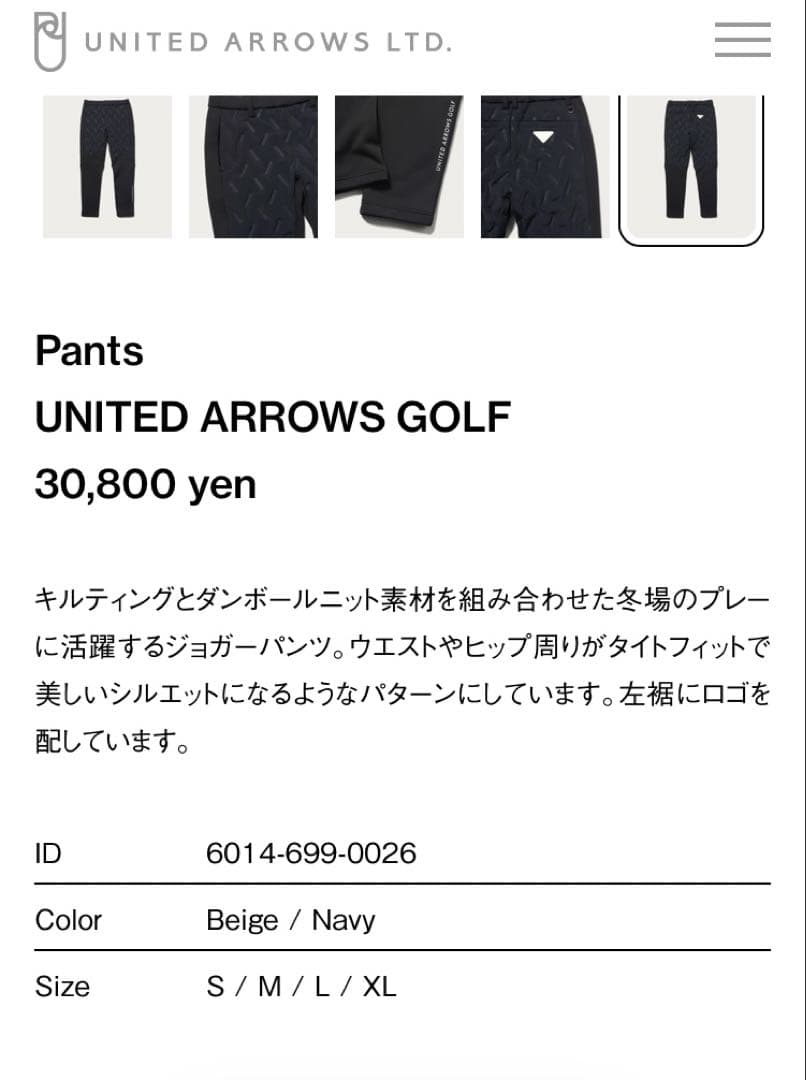Click the UNITED ARROWS LTD. header text
This screenshot has height=1080, width=806.
coord(268,42)
